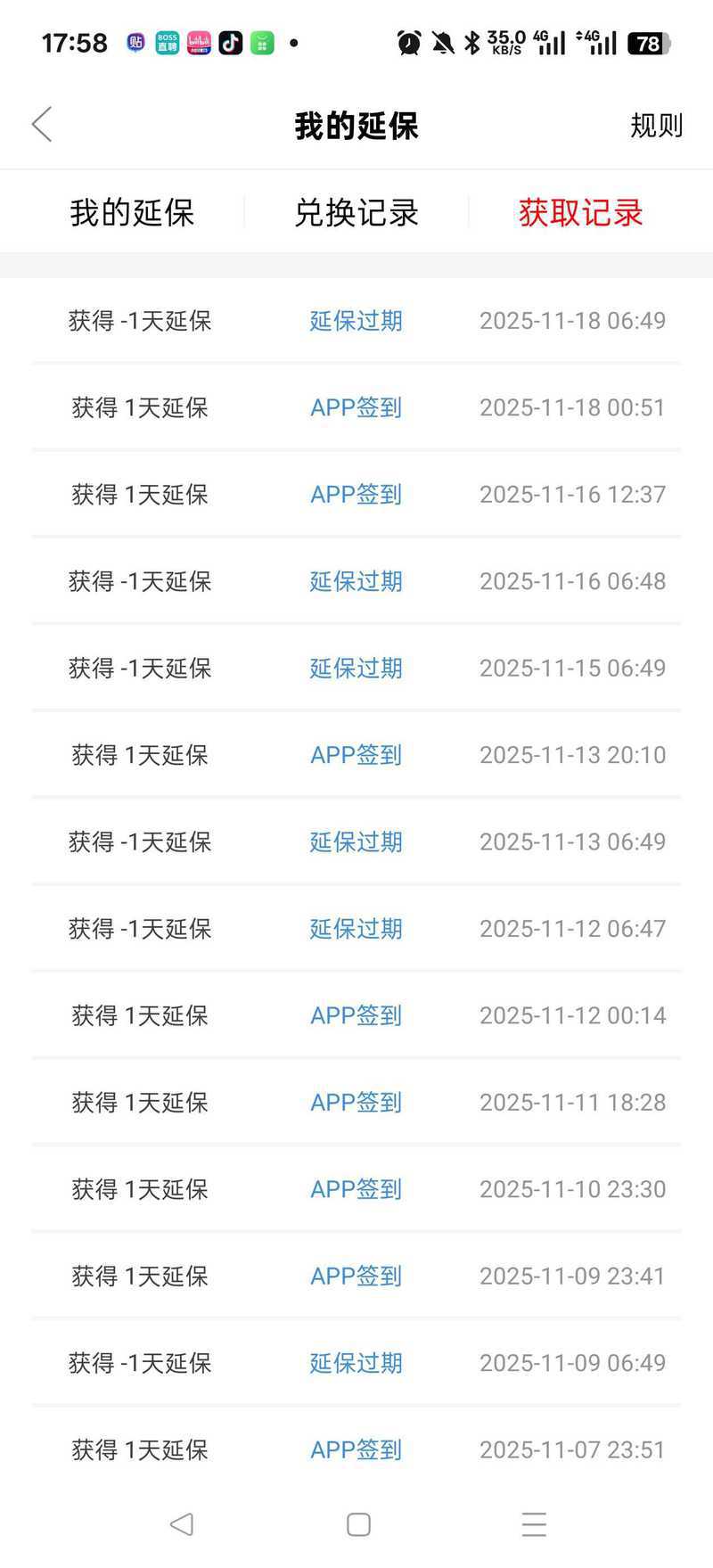Screen dimensions: 713x1568
Task: Go back using the header arrow
Action: 42,125
